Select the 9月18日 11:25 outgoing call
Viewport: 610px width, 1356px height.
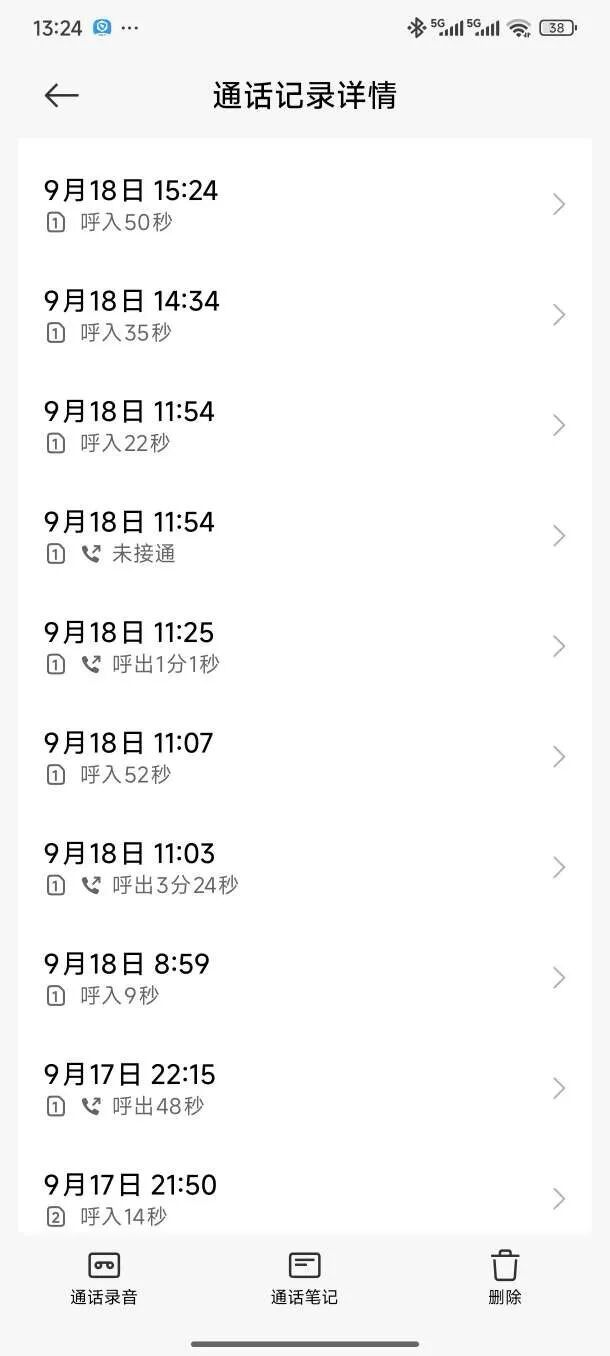pos(304,647)
